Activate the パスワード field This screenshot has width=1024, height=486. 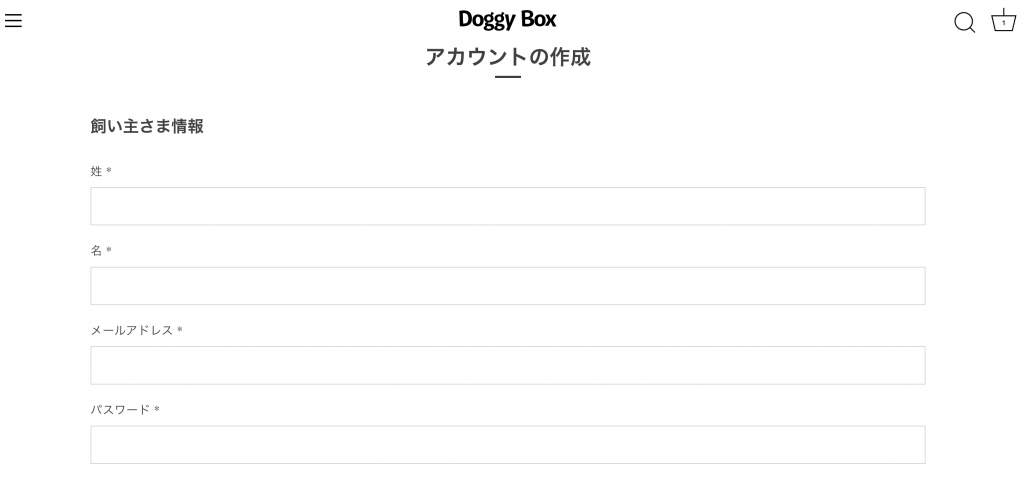coord(507,445)
